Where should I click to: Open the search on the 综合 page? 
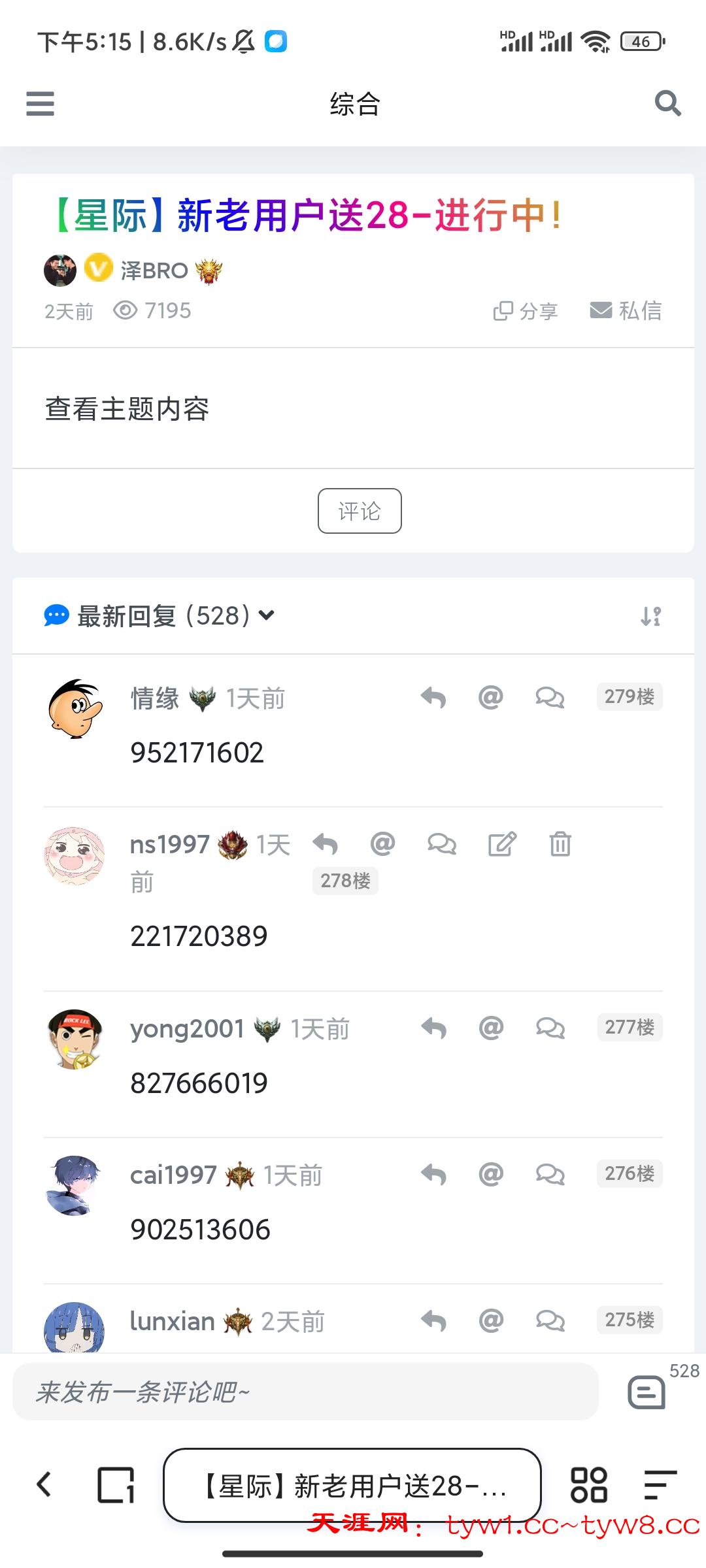pos(667,104)
